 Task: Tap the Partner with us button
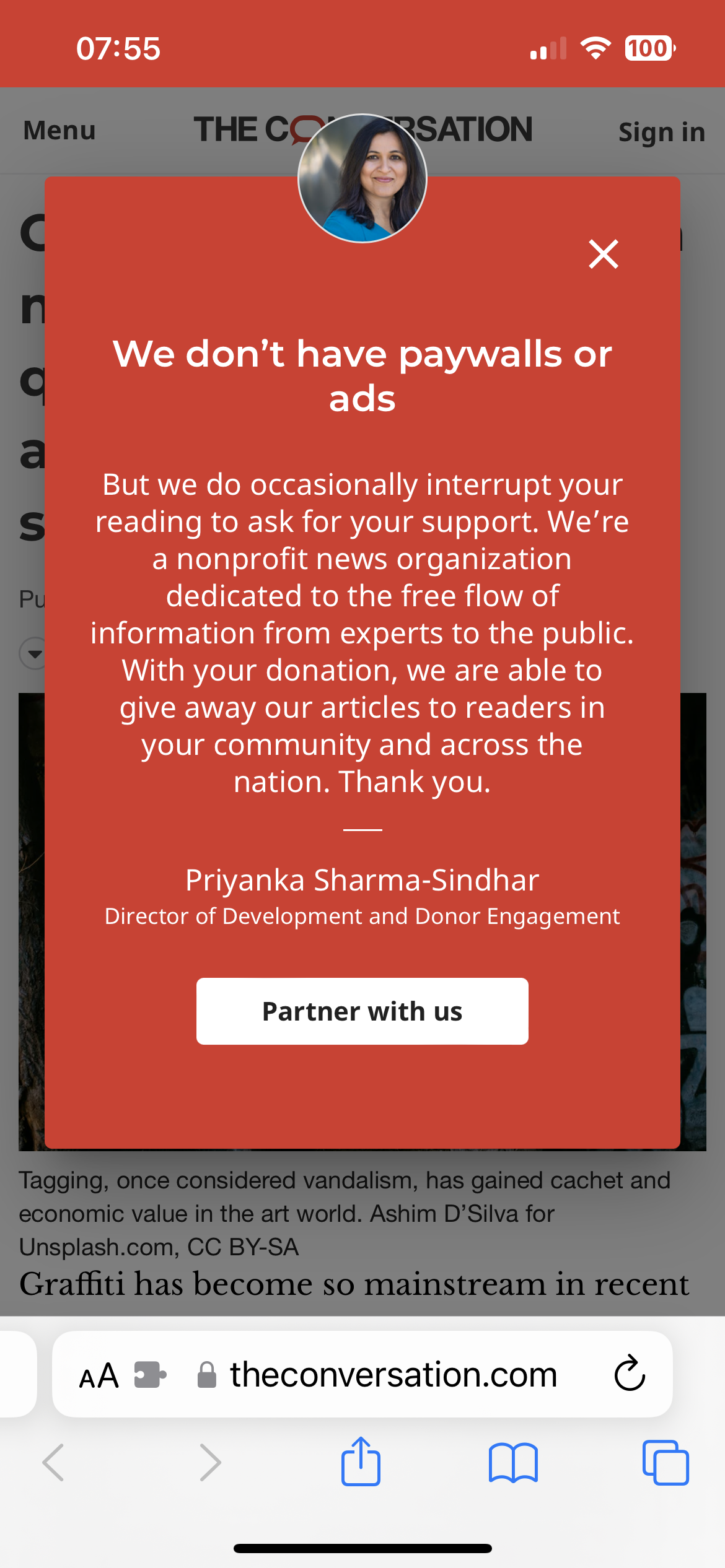(362, 1011)
